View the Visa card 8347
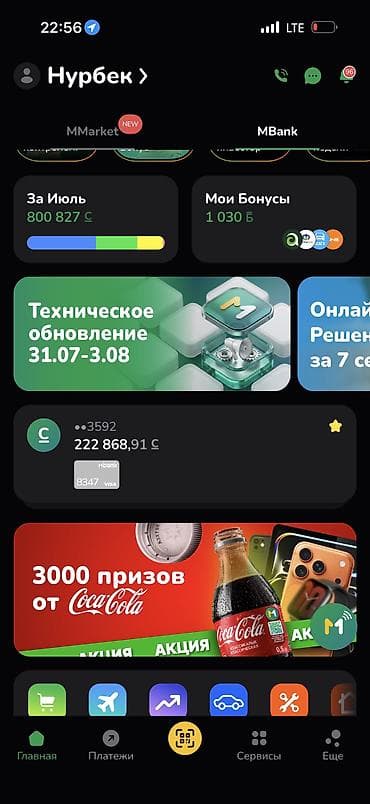Viewport: 370px width, 804px height. [96, 474]
